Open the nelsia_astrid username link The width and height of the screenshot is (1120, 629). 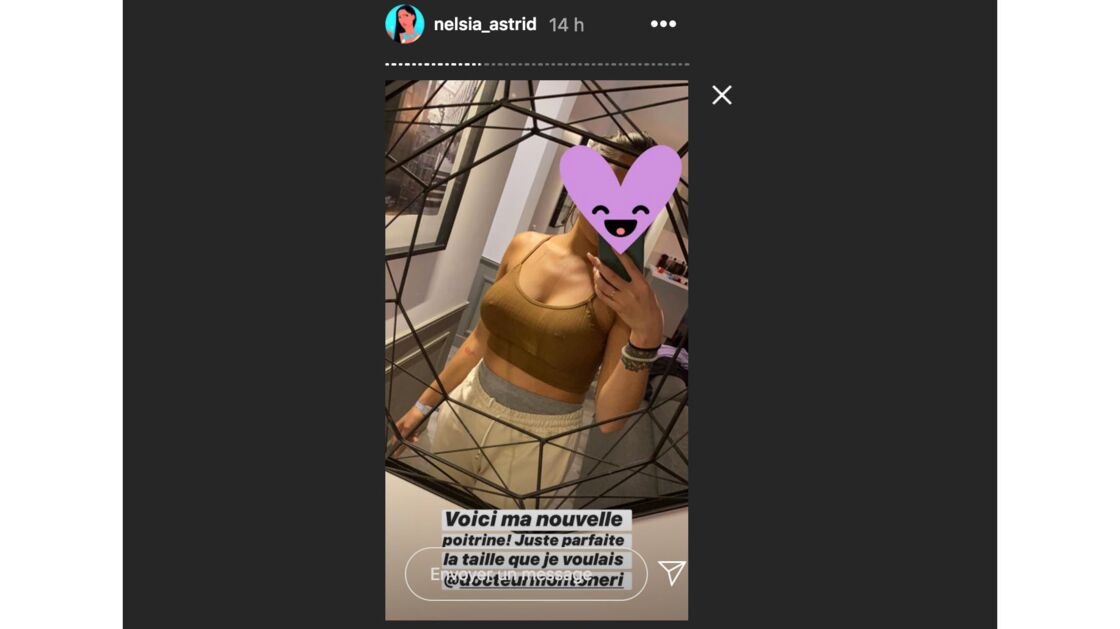485,24
